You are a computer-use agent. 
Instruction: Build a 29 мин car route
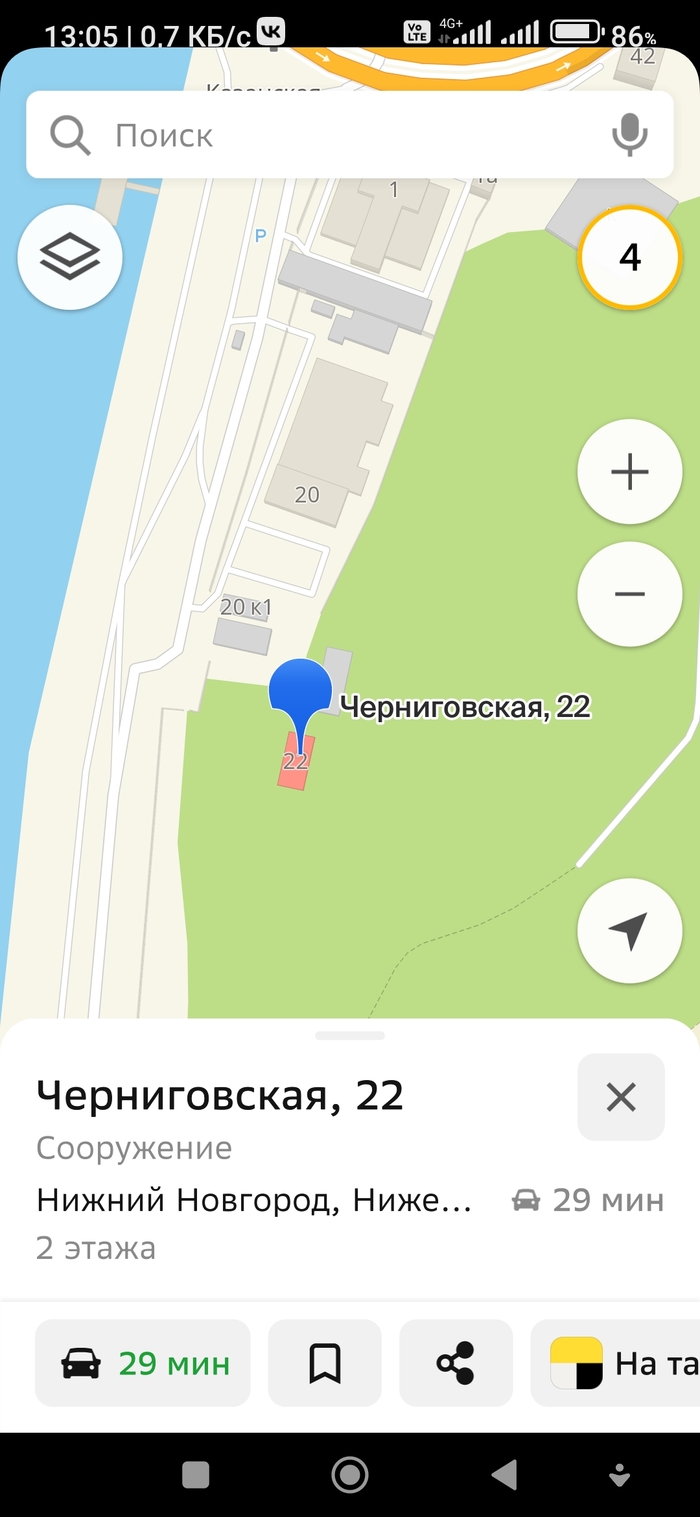[x=143, y=1363]
